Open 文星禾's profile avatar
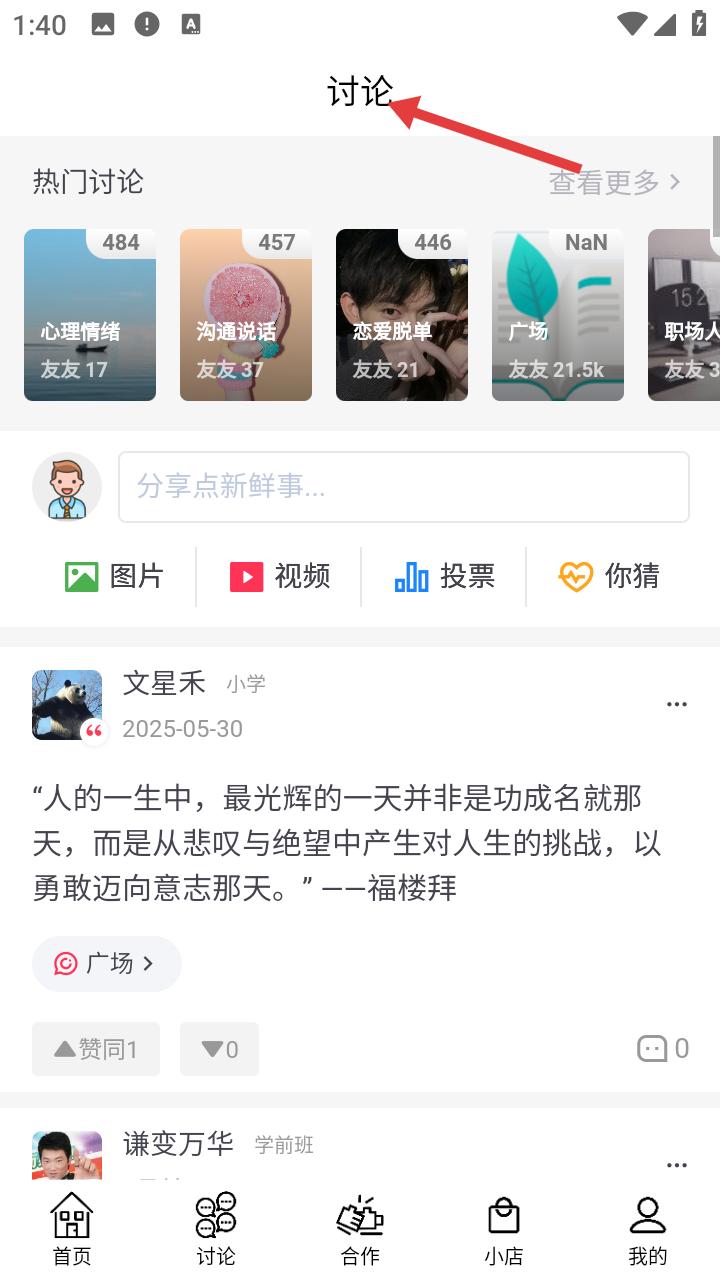Viewport: 720px width, 1280px height. click(x=67, y=705)
